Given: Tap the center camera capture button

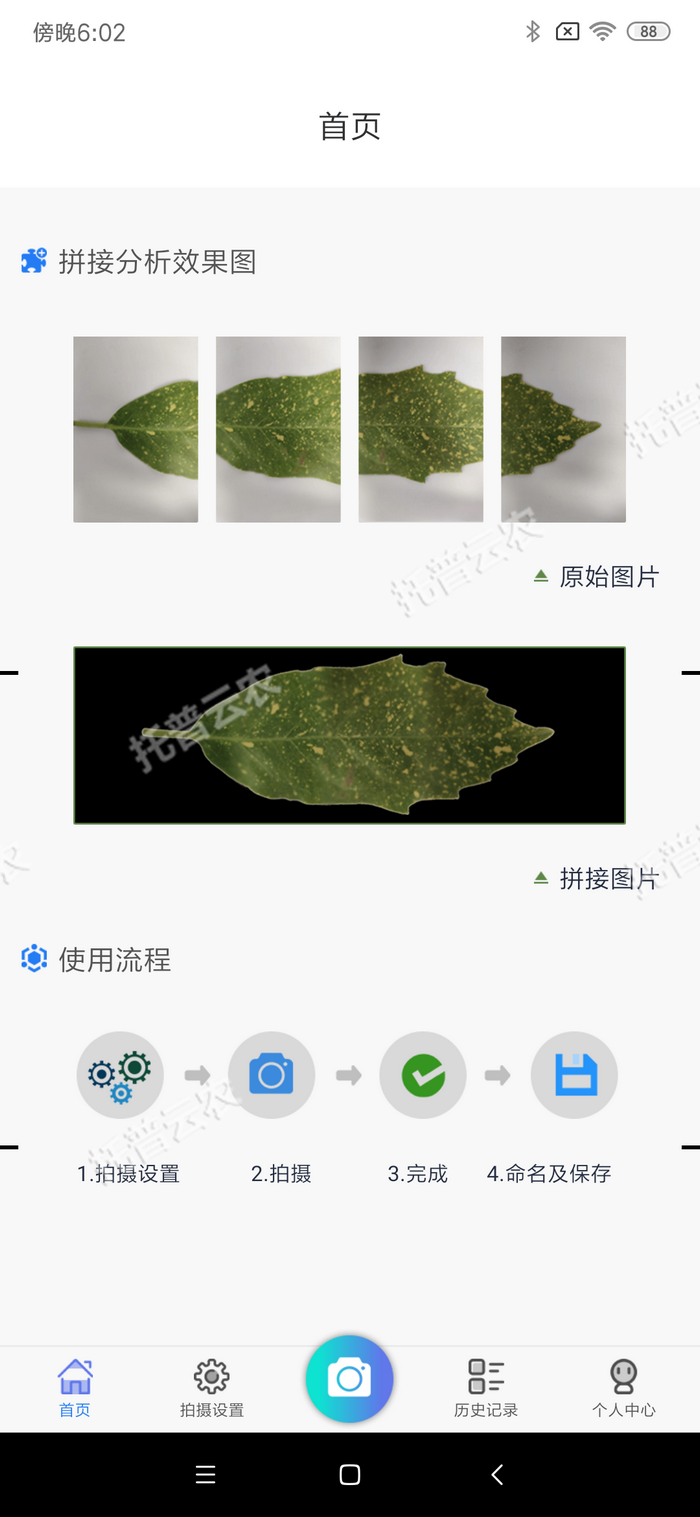Looking at the screenshot, I should [x=350, y=1379].
